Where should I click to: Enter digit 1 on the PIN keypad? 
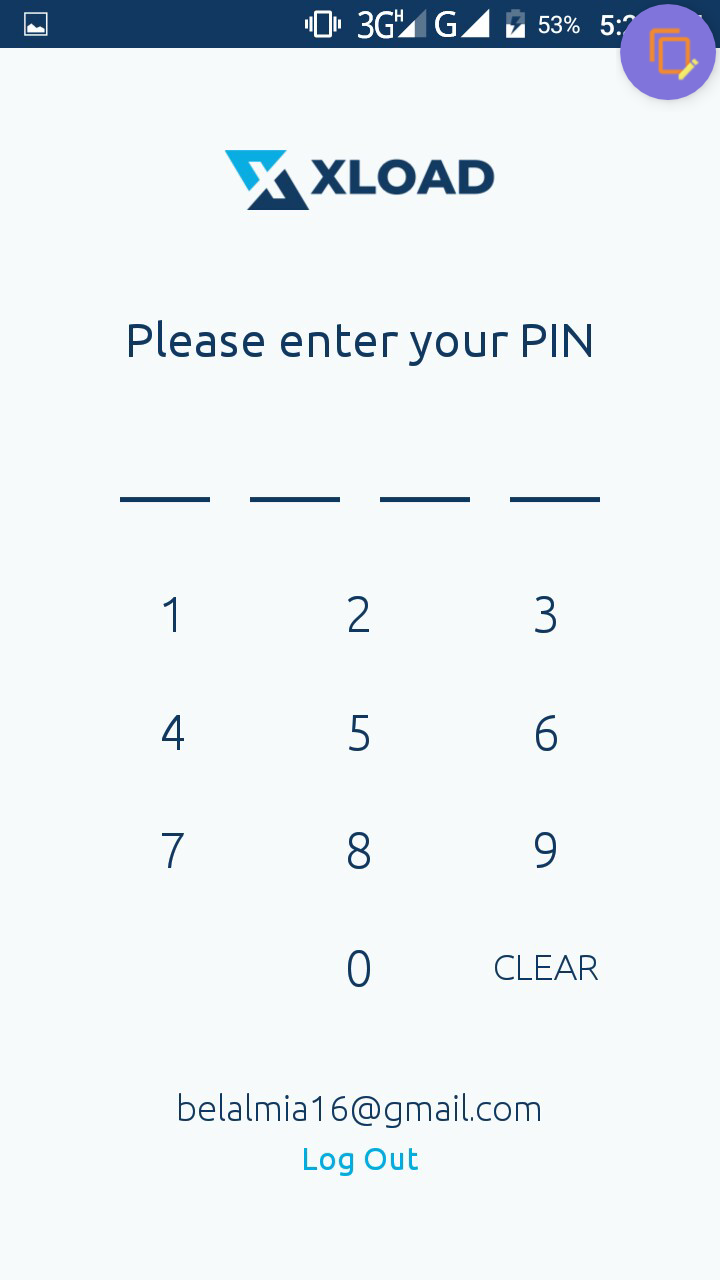[173, 615]
